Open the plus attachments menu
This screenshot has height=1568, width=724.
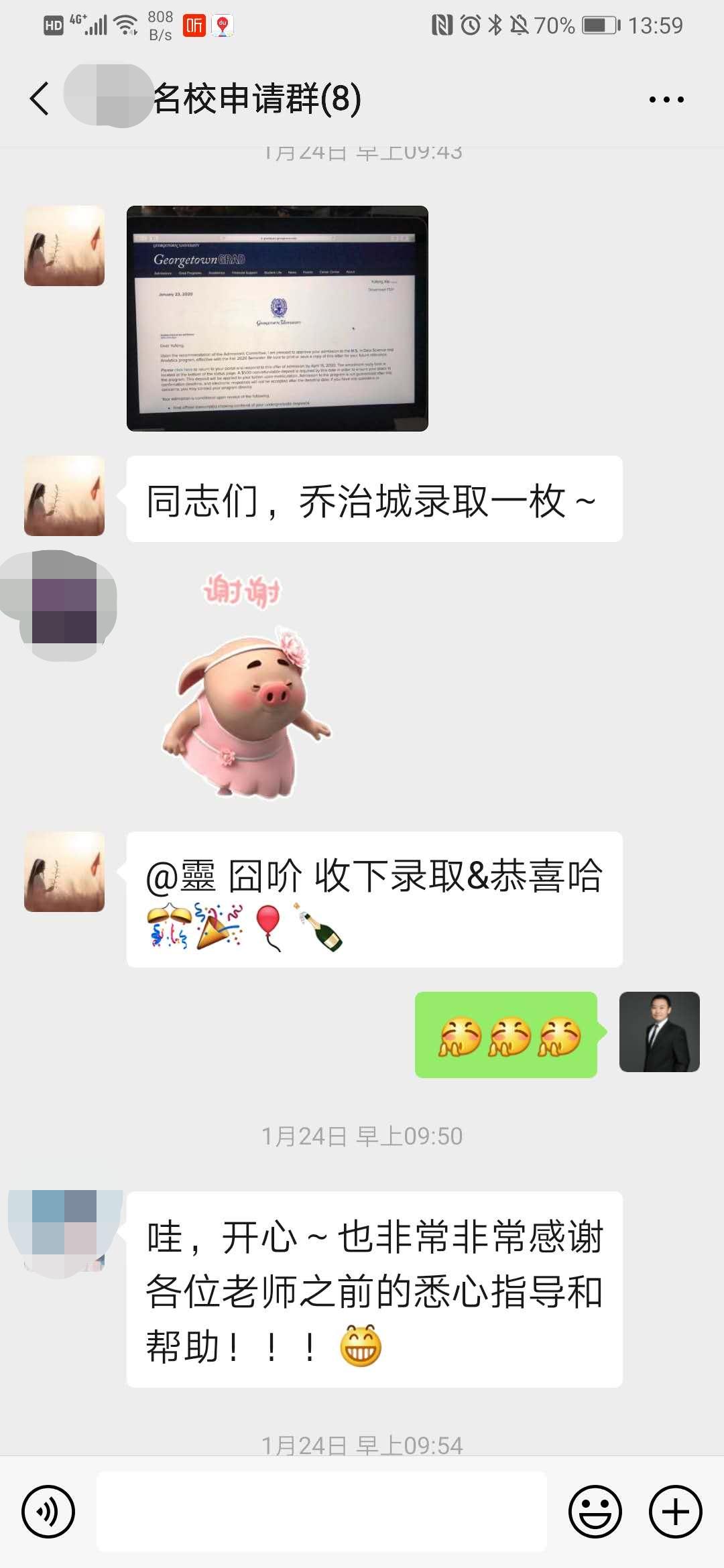(x=675, y=1512)
